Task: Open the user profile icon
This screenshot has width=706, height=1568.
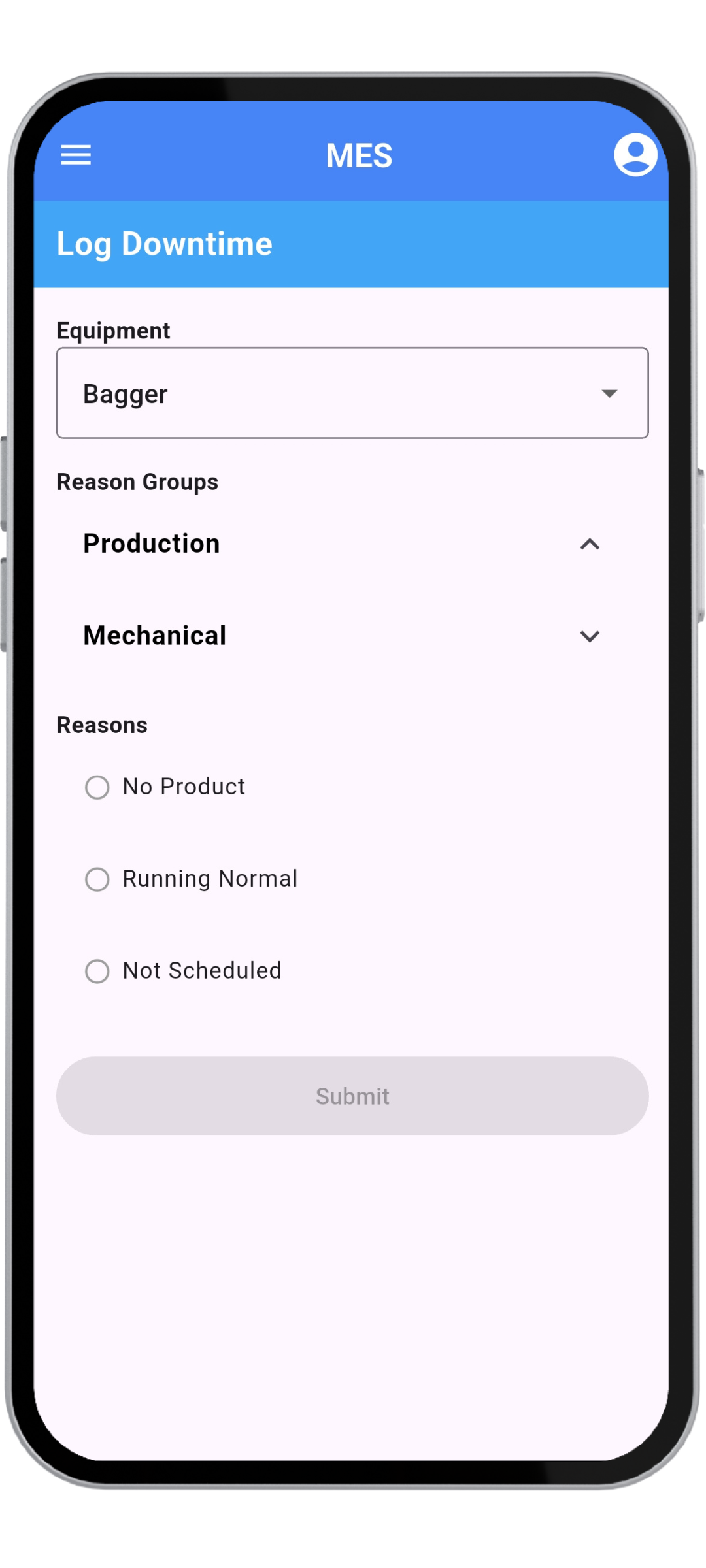Action: point(635,155)
